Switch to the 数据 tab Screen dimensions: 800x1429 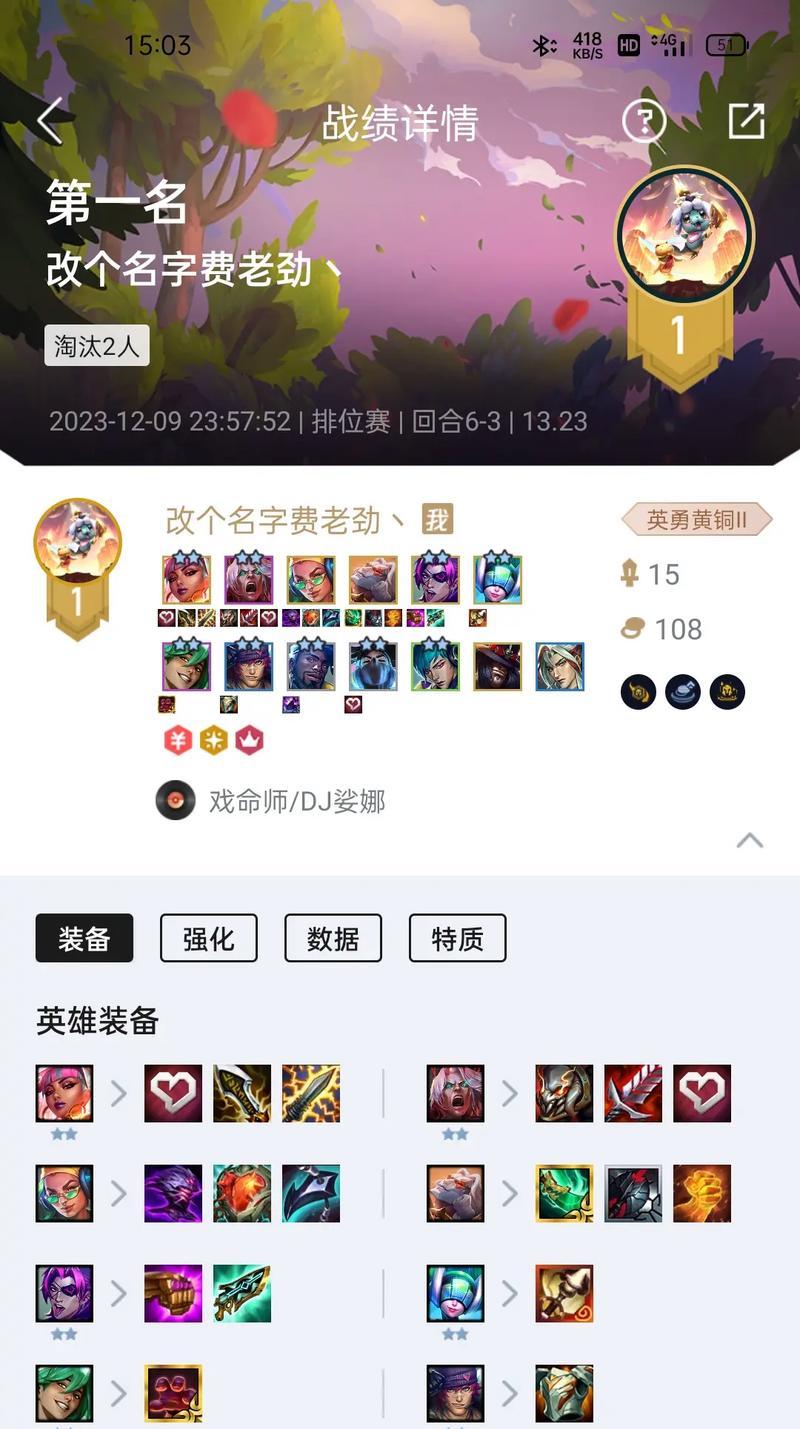(333, 939)
